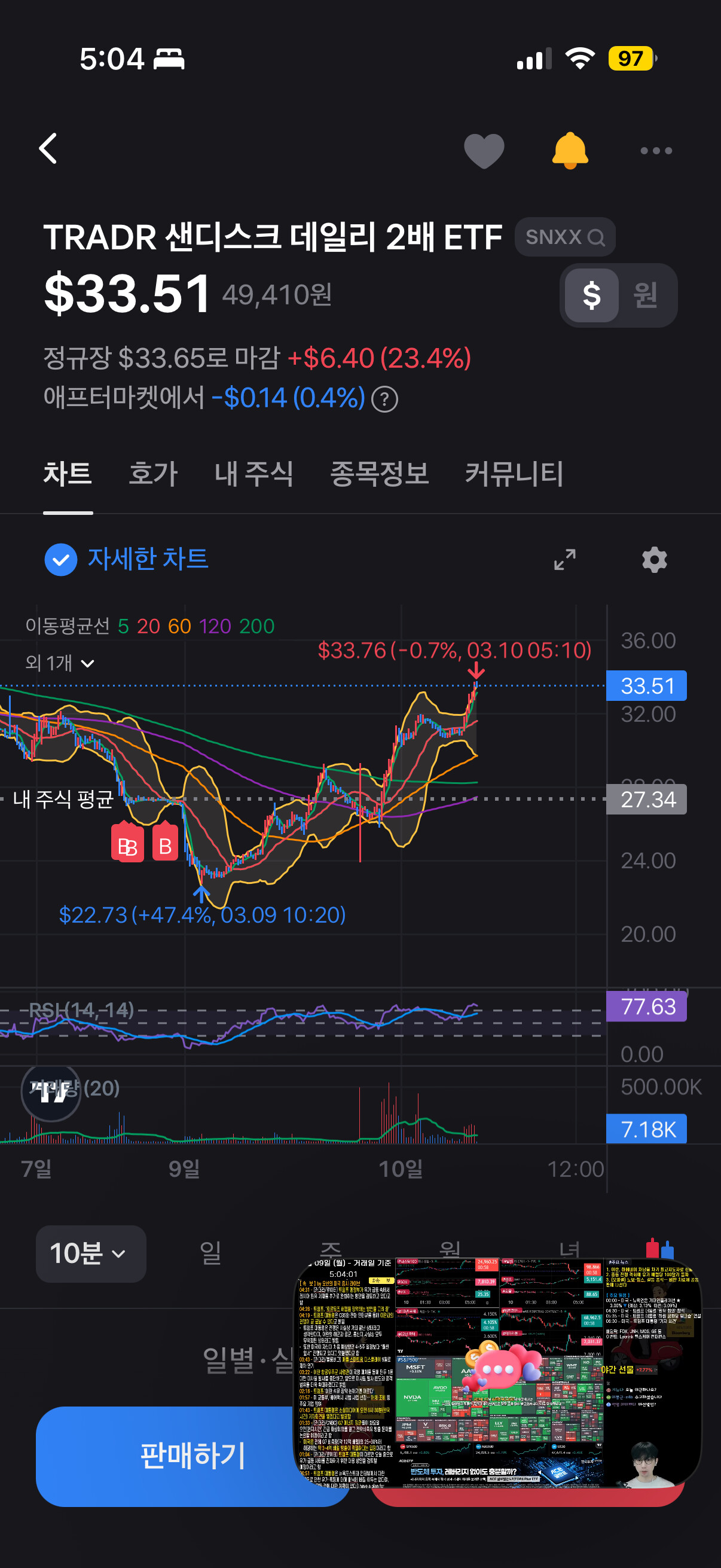Tap the SNXX ticker search chip
Image resolution: width=721 pixels, height=1568 pixels.
pyautogui.click(x=564, y=237)
